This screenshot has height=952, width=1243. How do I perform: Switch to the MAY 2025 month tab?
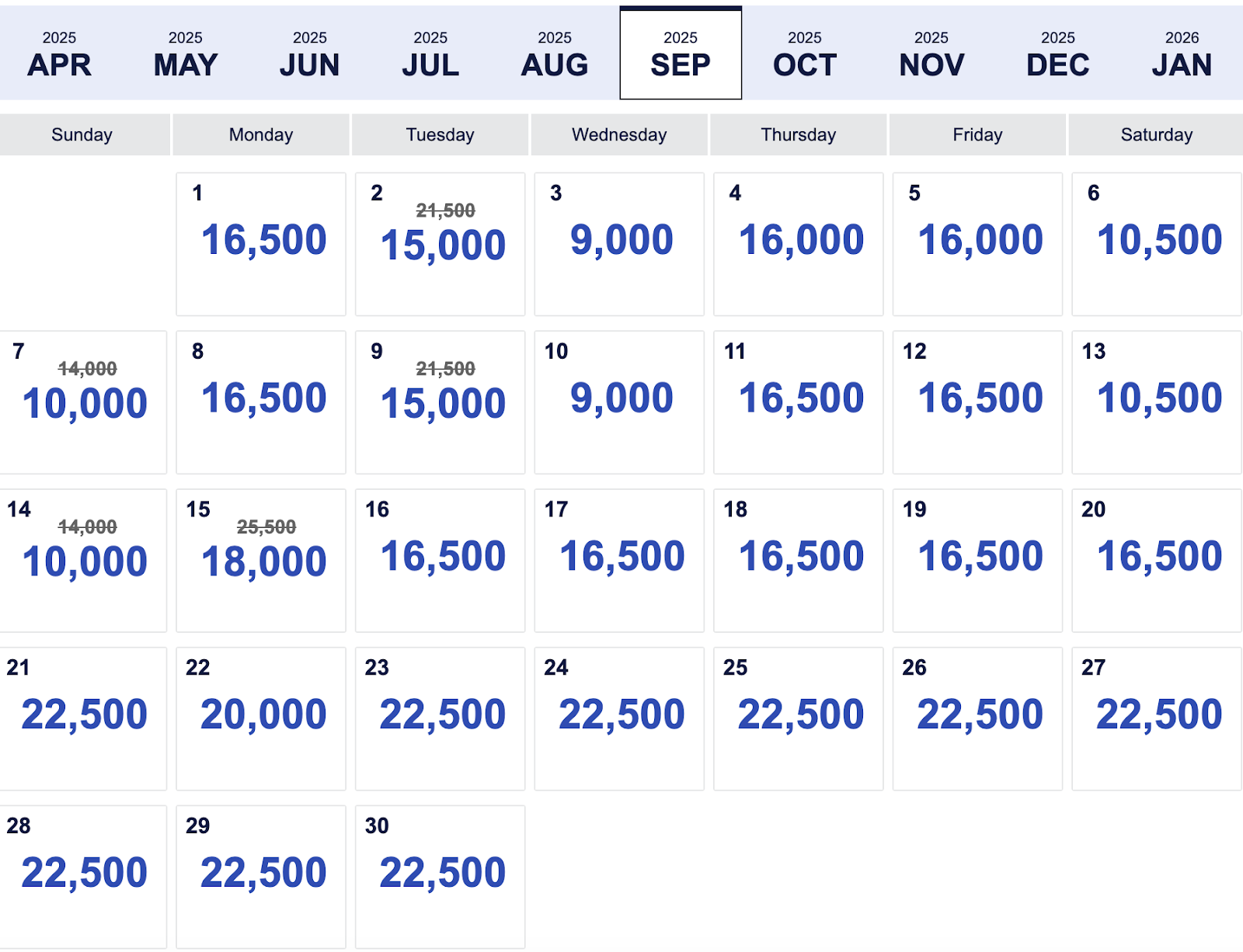click(186, 54)
